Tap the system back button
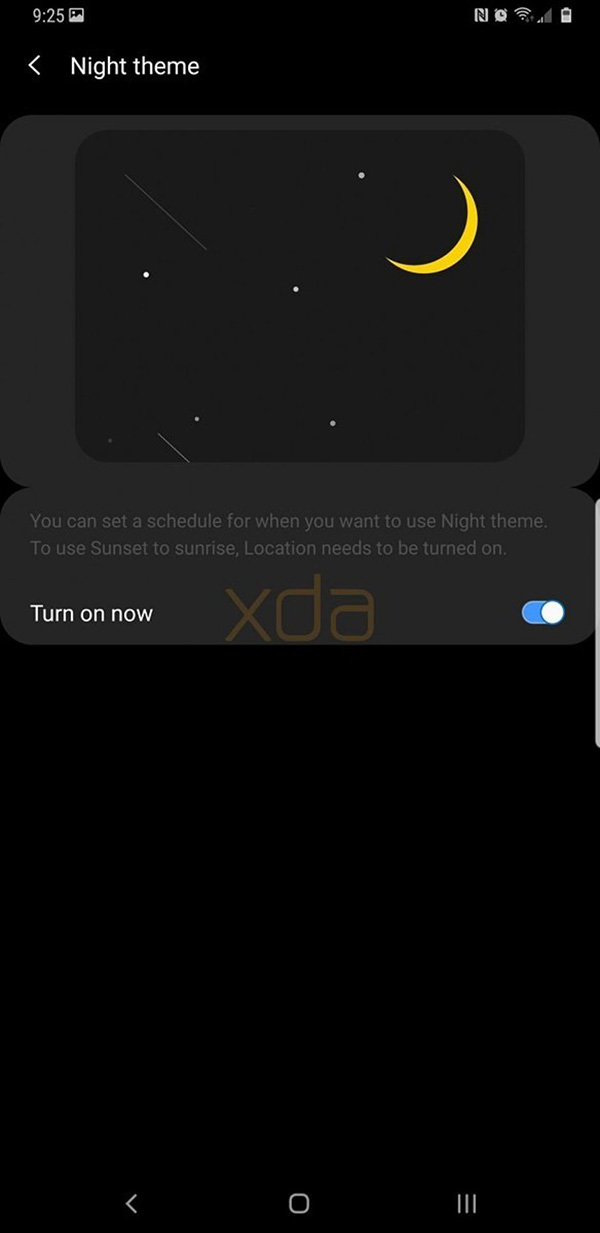The height and width of the screenshot is (1233, 600). tap(131, 1203)
